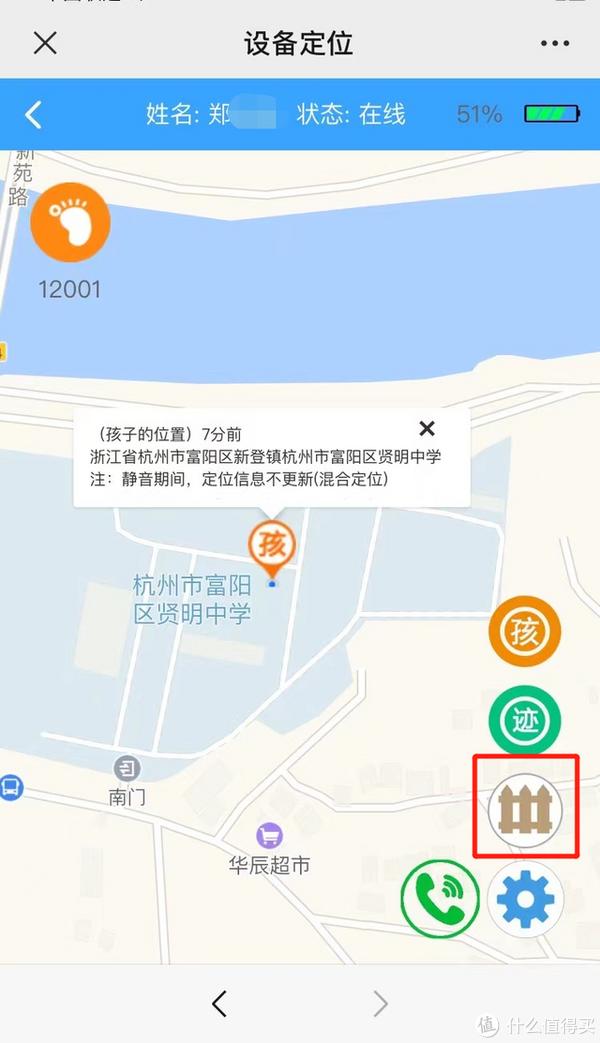The image size is (600, 1043).
Task: Open the footprint step counter icon
Action: point(70,223)
